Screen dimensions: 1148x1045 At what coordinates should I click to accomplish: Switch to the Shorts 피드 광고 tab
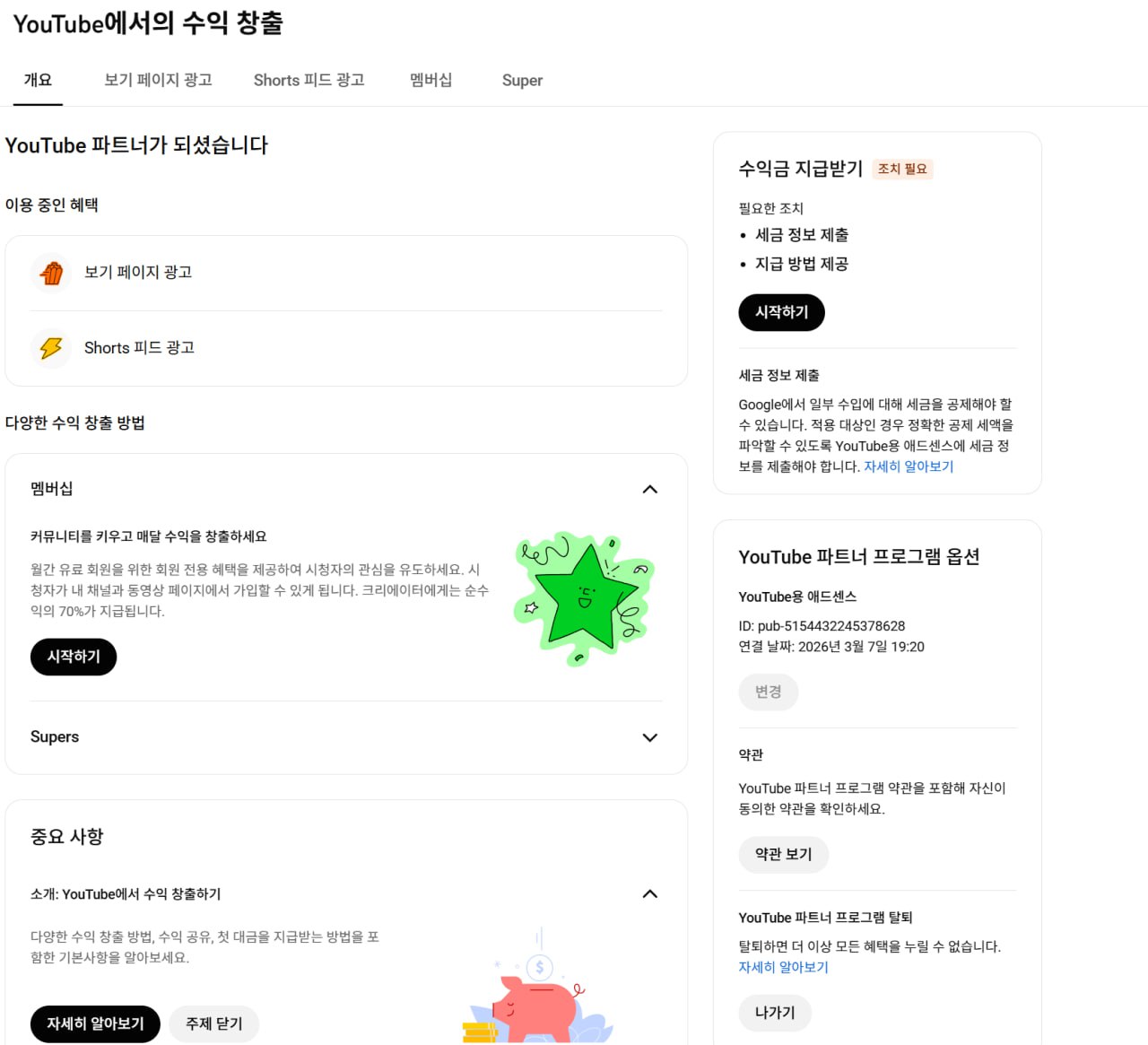309,80
